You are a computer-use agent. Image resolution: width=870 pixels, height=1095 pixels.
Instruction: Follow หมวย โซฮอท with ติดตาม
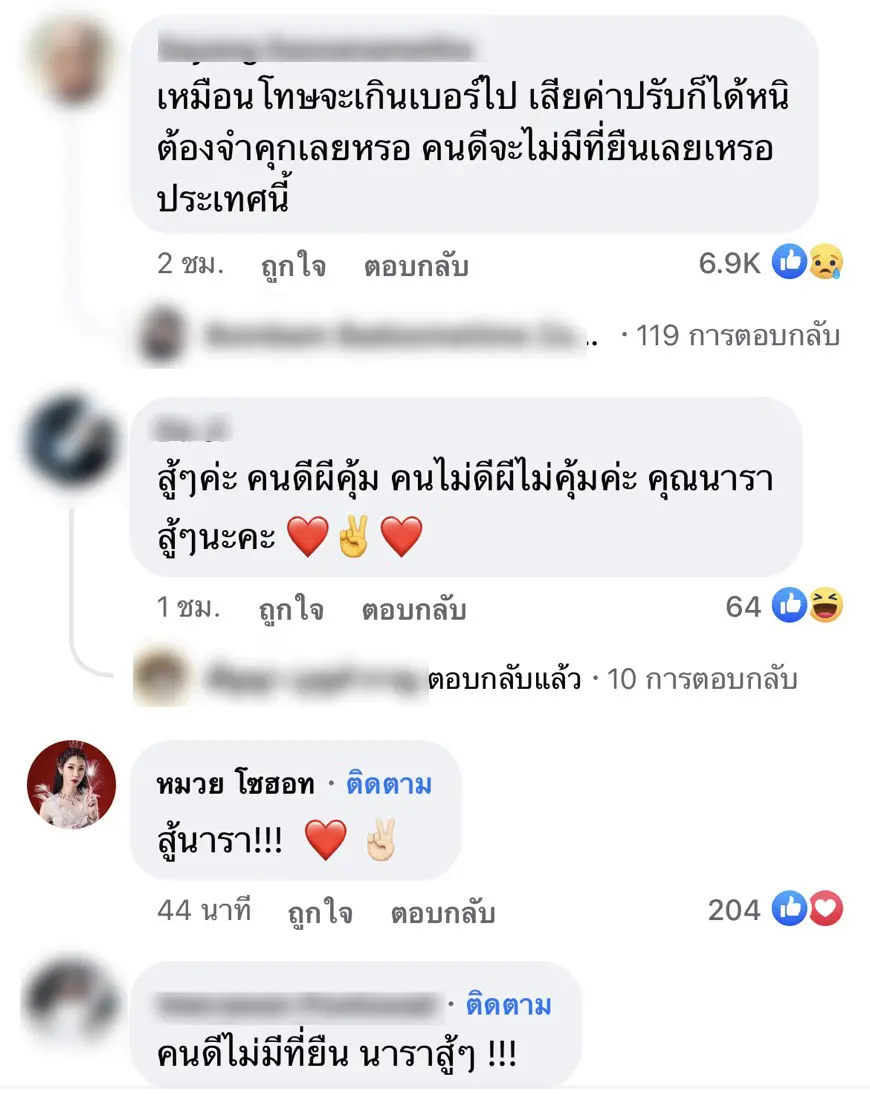coord(389,785)
